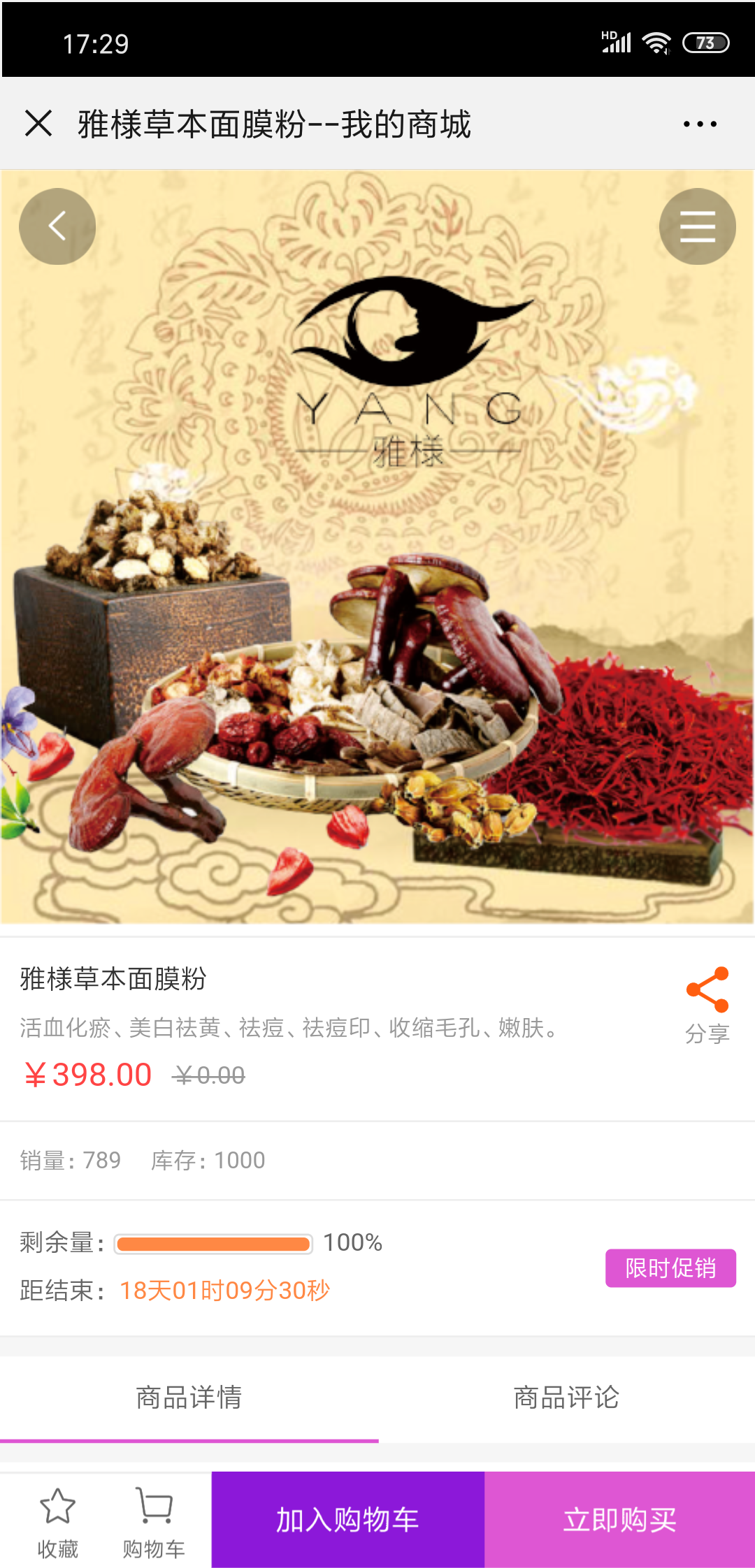The height and width of the screenshot is (1568, 755).
Task: Go back using the round arrow button
Action: pyautogui.click(x=57, y=226)
